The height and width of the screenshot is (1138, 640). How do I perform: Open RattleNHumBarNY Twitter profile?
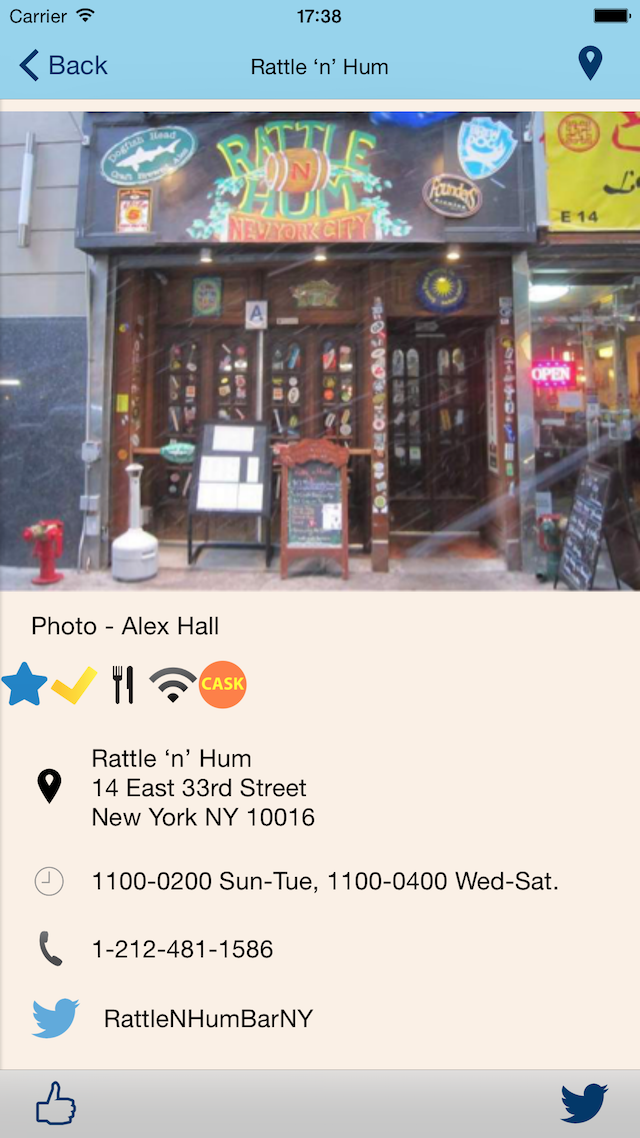pyautogui.click(x=208, y=1019)
